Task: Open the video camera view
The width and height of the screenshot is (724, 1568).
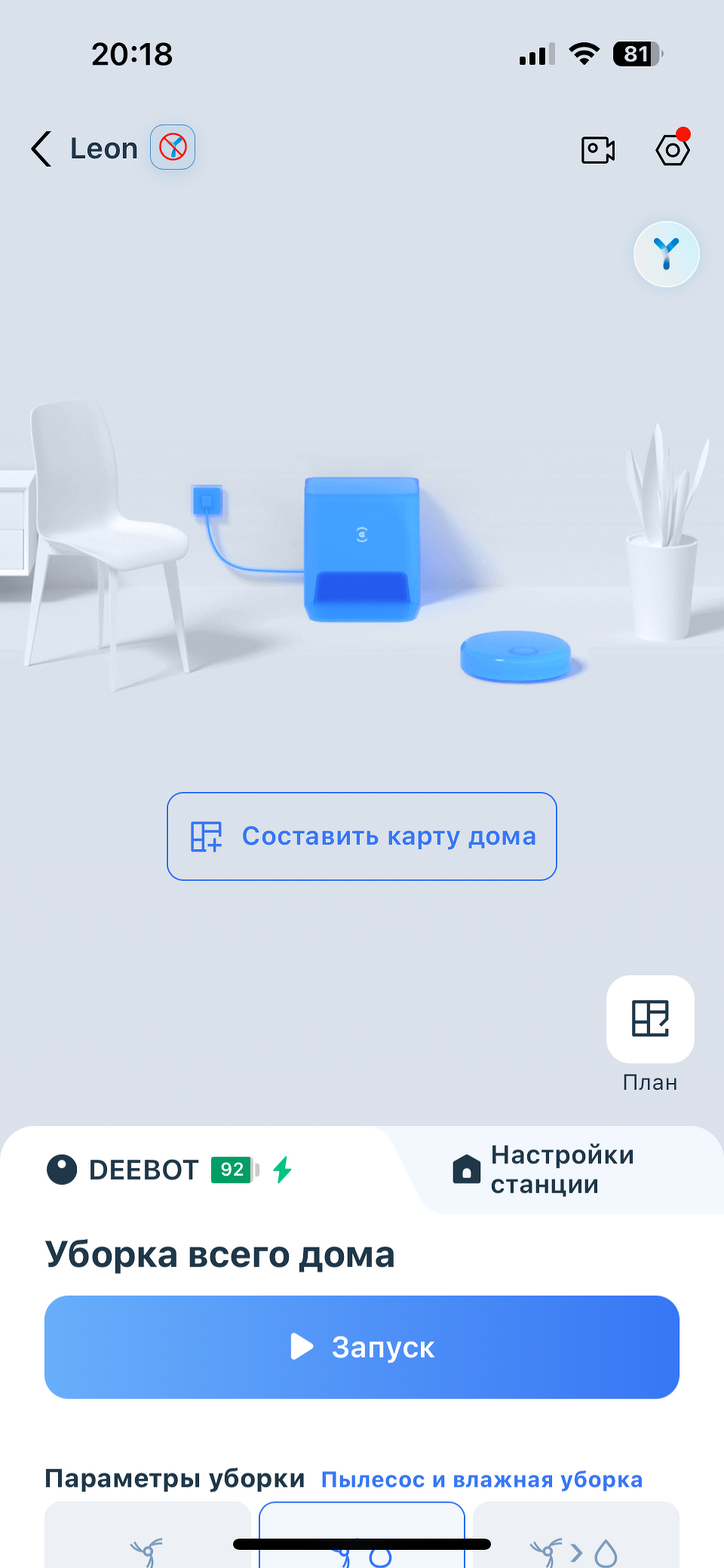Action: 598,150
